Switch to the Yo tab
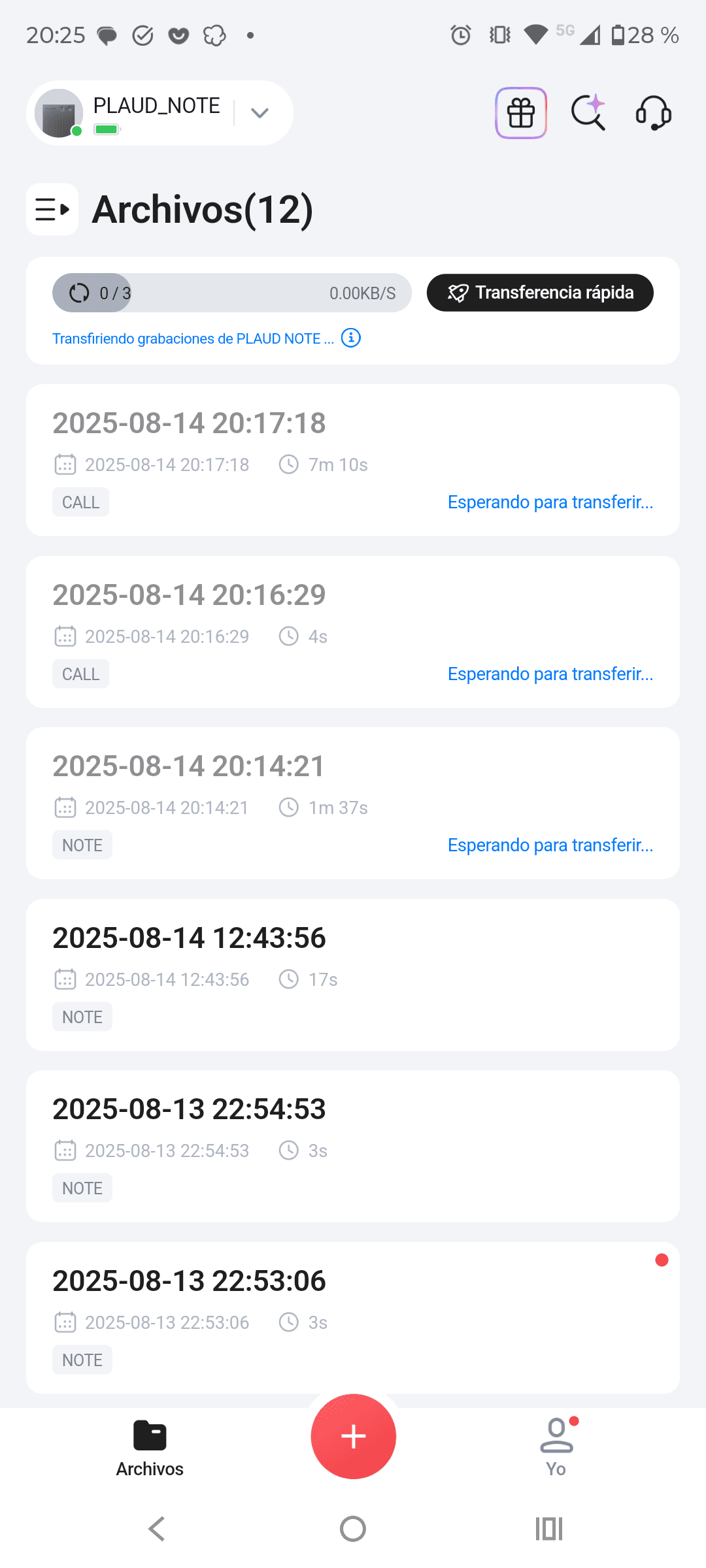 (x=556, y=1447)
